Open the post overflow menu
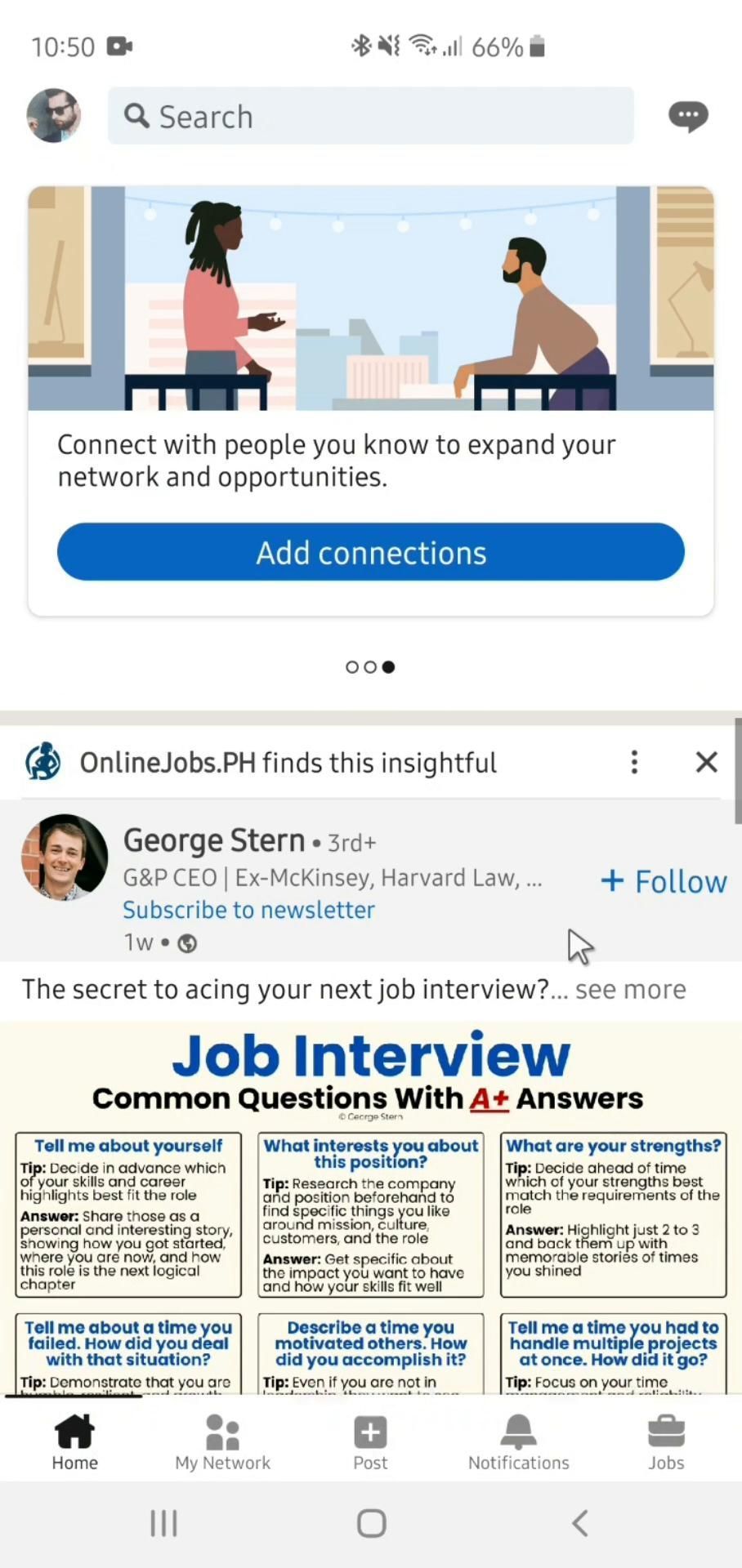Image resolution: width=742 pixels, height=1568 pixels. [634, 762]
